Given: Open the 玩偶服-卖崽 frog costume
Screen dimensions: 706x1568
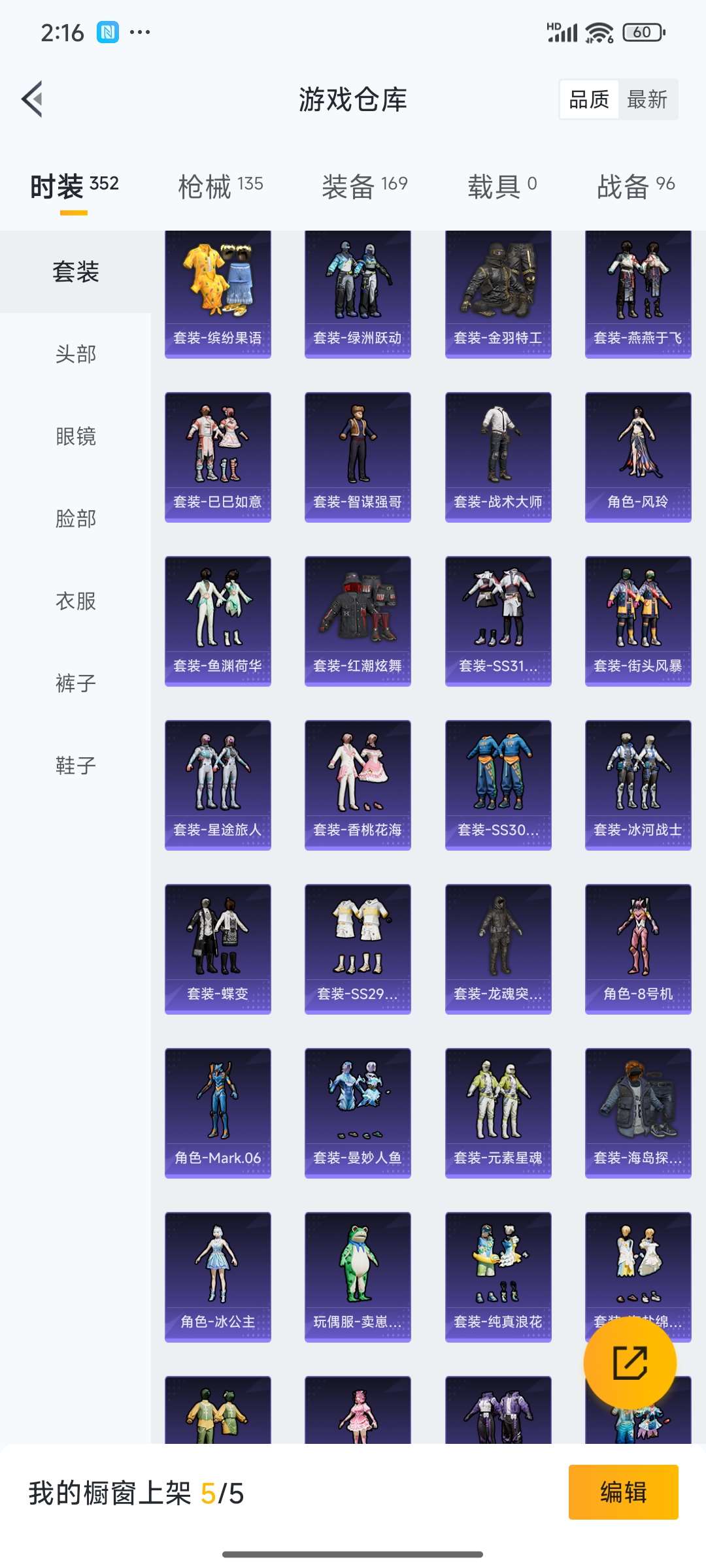Looking at the screenshot, I should [358, 1277].
